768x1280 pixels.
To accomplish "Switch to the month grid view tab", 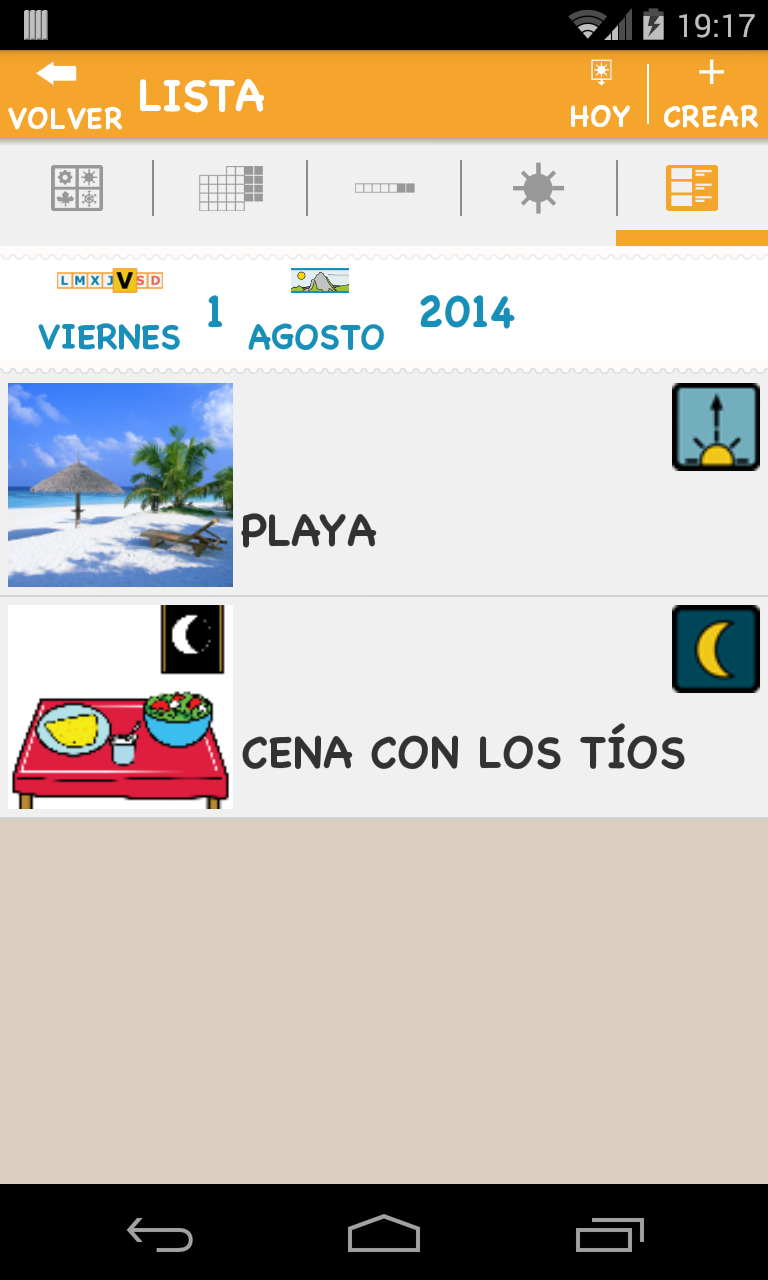I will click(231, 188).
